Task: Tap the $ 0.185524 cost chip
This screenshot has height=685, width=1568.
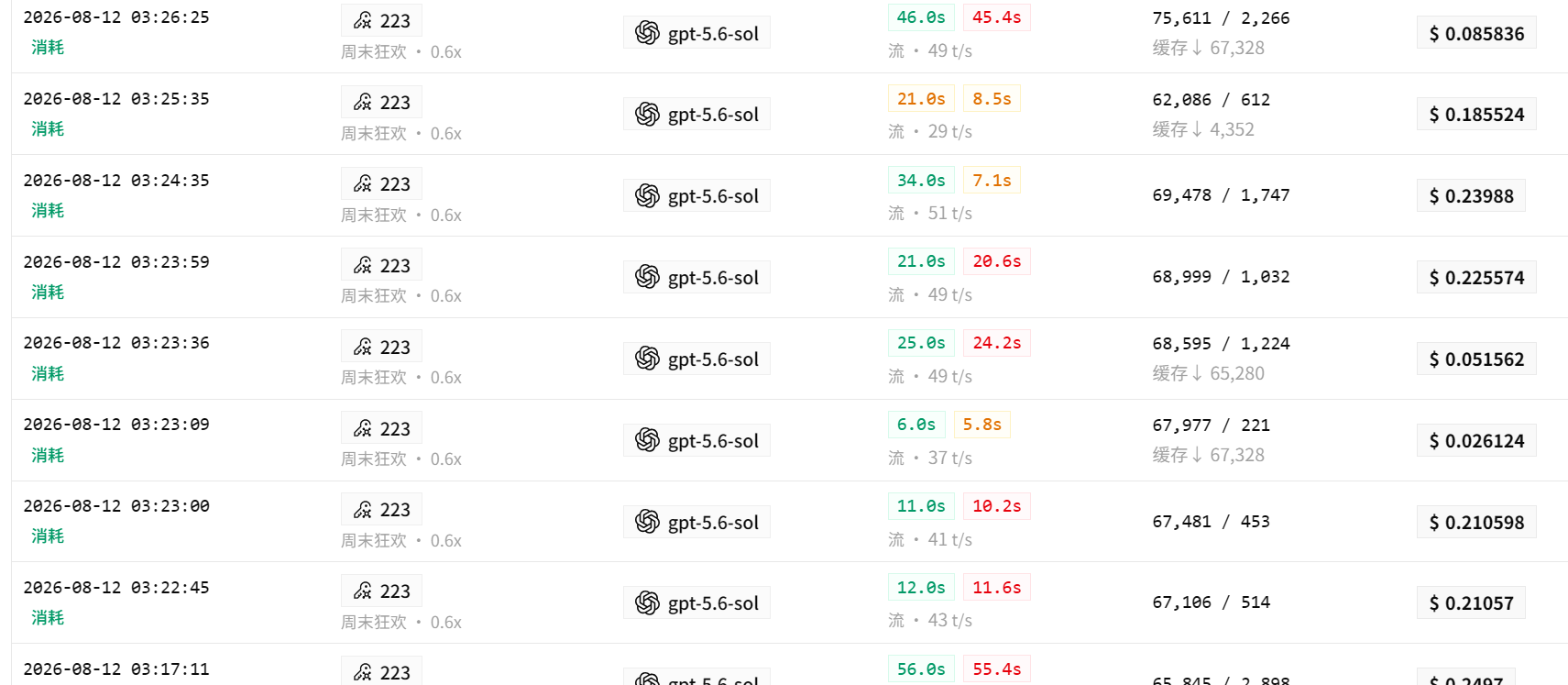Action: (x=1476, y=114)
